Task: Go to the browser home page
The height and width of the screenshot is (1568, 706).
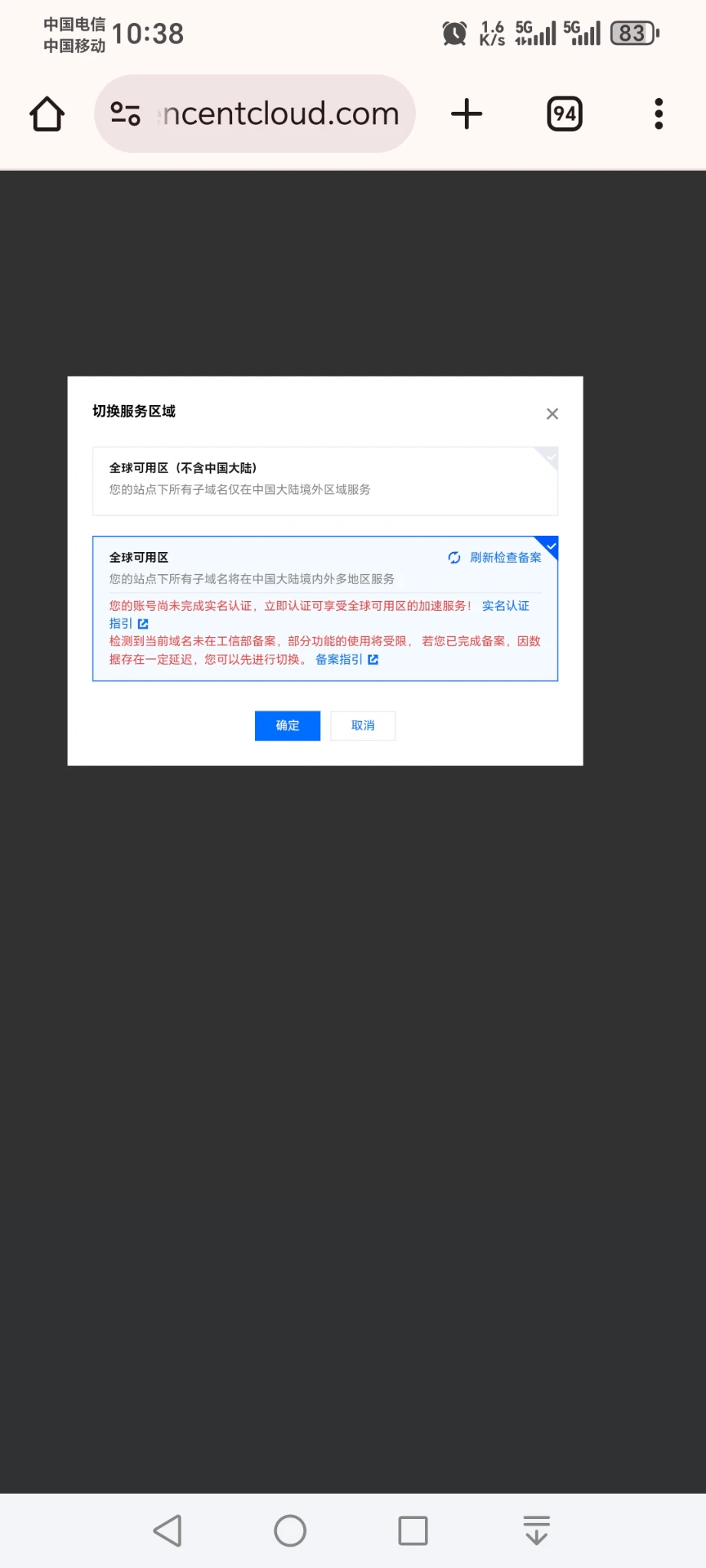Action: [x=47, y=114]
